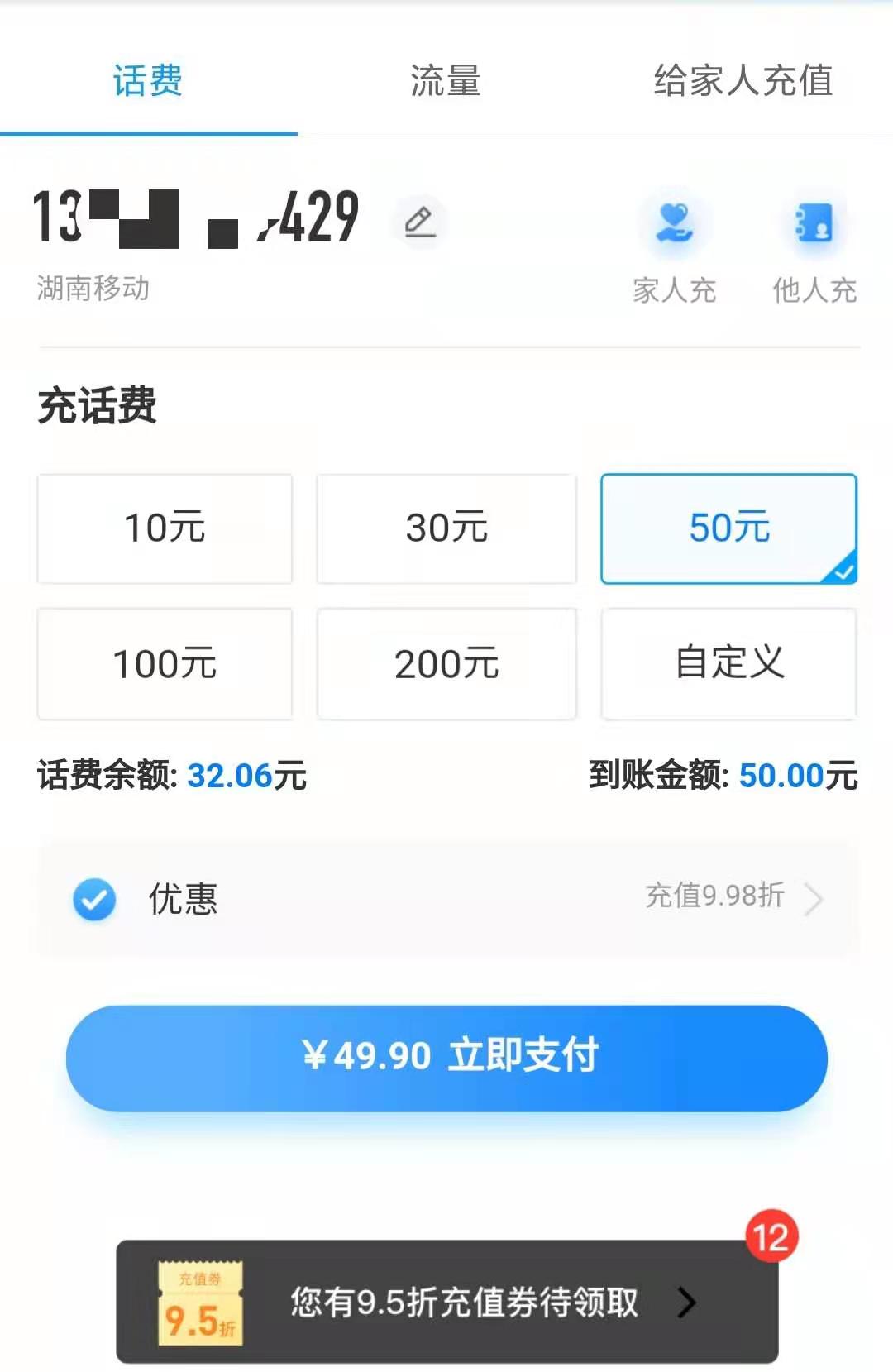893x1372 pixels.
Task: Click the pencil icon to edit phone number
Action: [420, 222]
